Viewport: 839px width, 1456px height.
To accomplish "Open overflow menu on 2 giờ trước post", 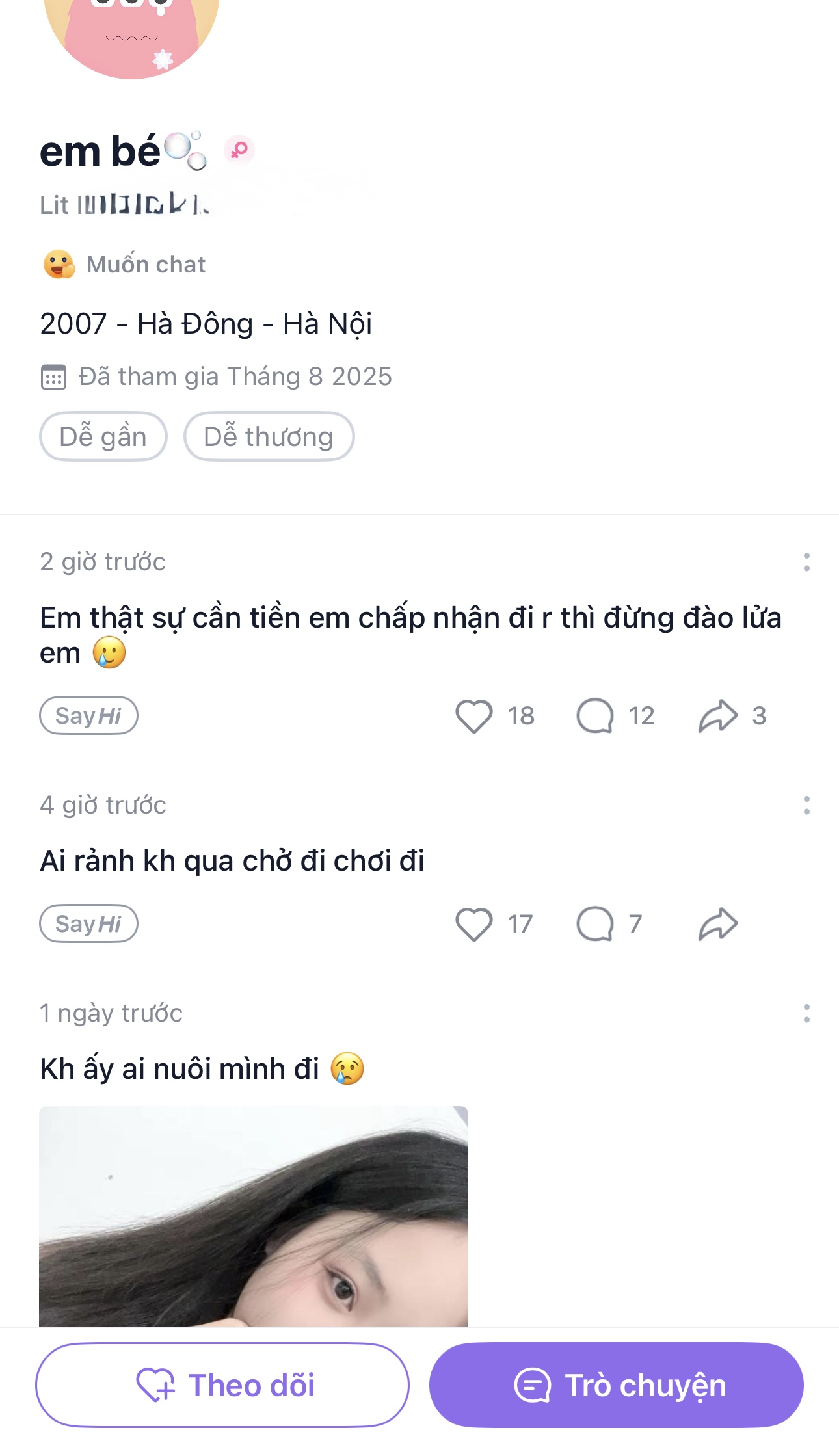I will point(806,562).
